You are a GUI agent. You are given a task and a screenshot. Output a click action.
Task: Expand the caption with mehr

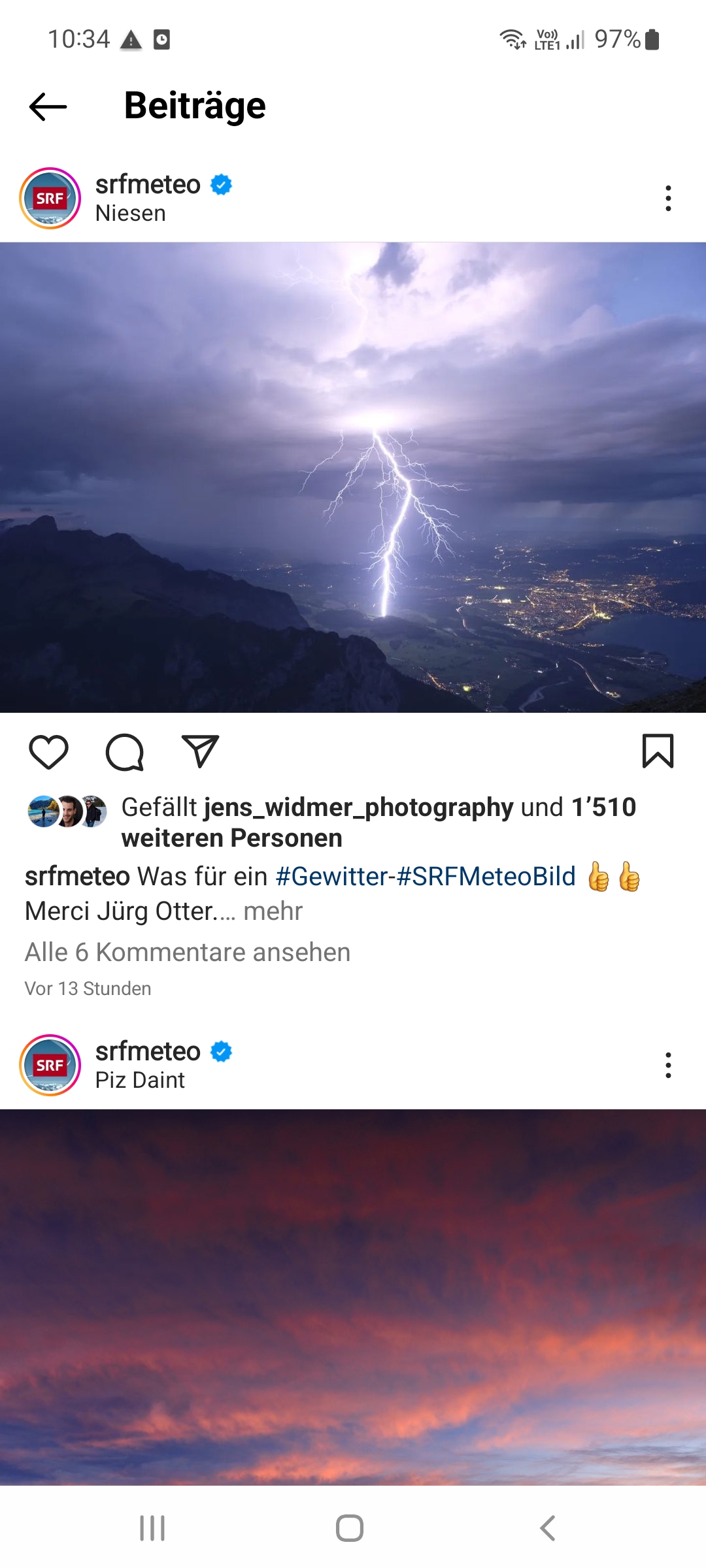273,911
